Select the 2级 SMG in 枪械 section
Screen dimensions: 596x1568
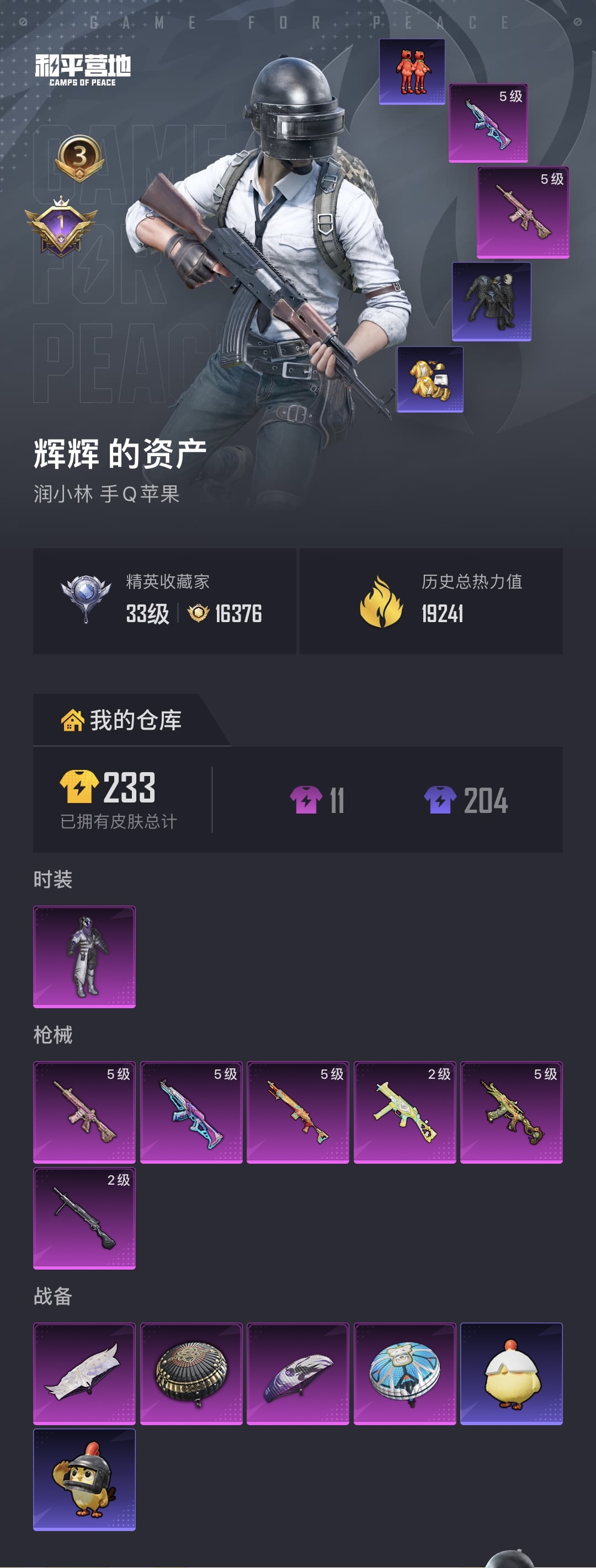pyautogui.click(x=405, y=1112)
